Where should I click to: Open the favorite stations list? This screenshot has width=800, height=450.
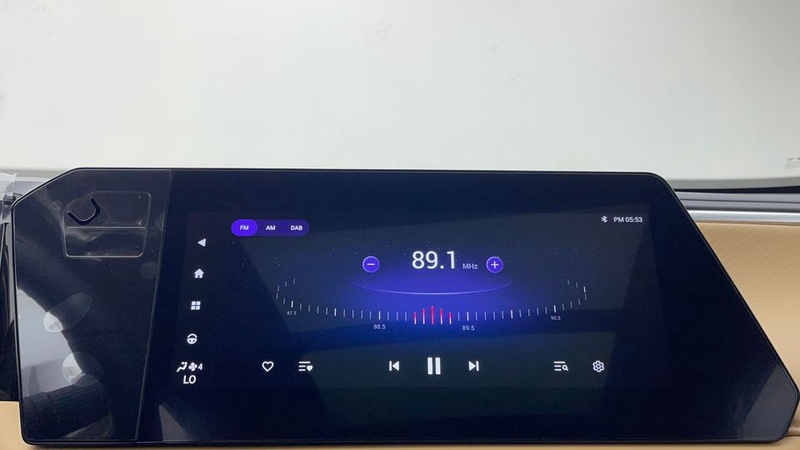(305, 367)
